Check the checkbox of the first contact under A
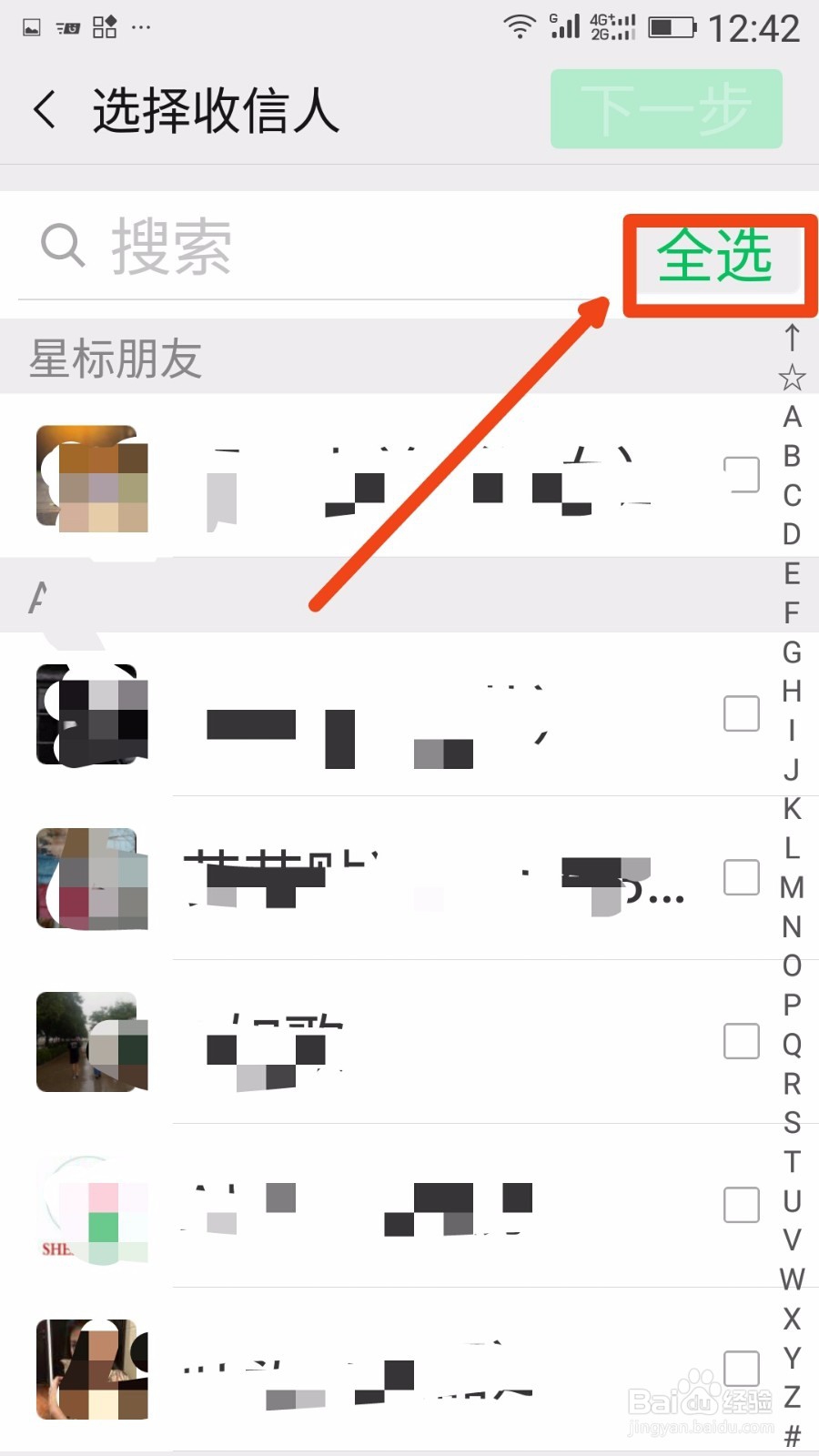819x1456 pixels. click(x=741, y=713)
